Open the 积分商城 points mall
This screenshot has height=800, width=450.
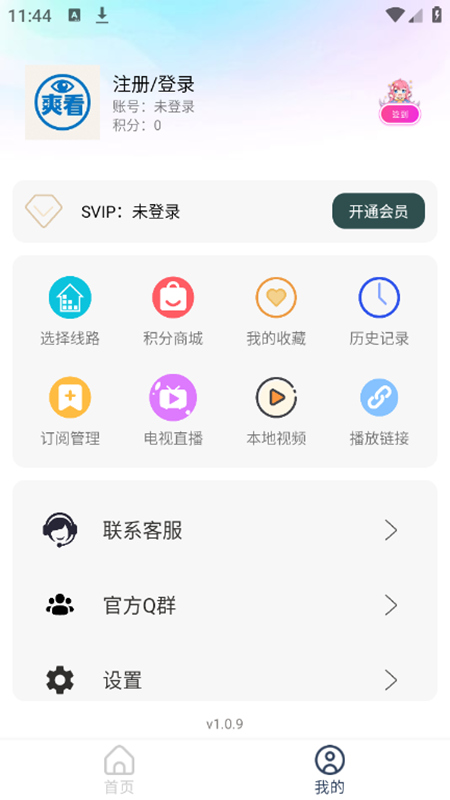[x=173, y=311]
